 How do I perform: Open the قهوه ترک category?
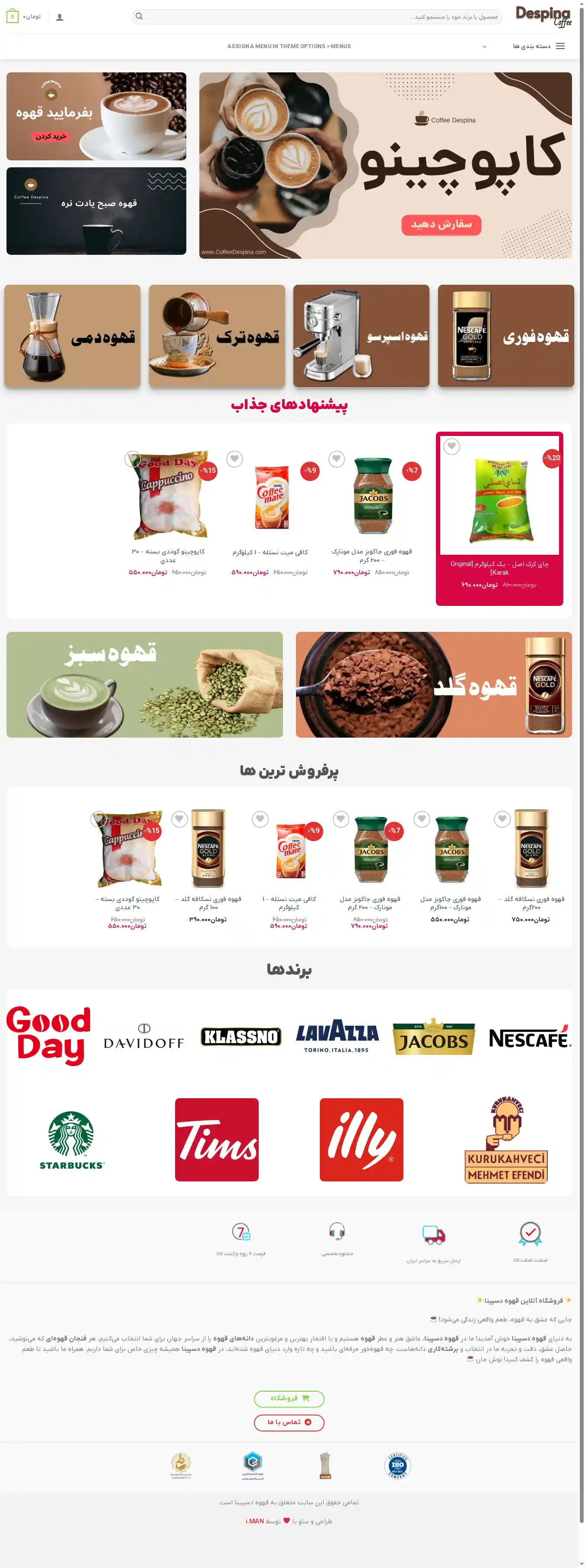tap(217, 335)
